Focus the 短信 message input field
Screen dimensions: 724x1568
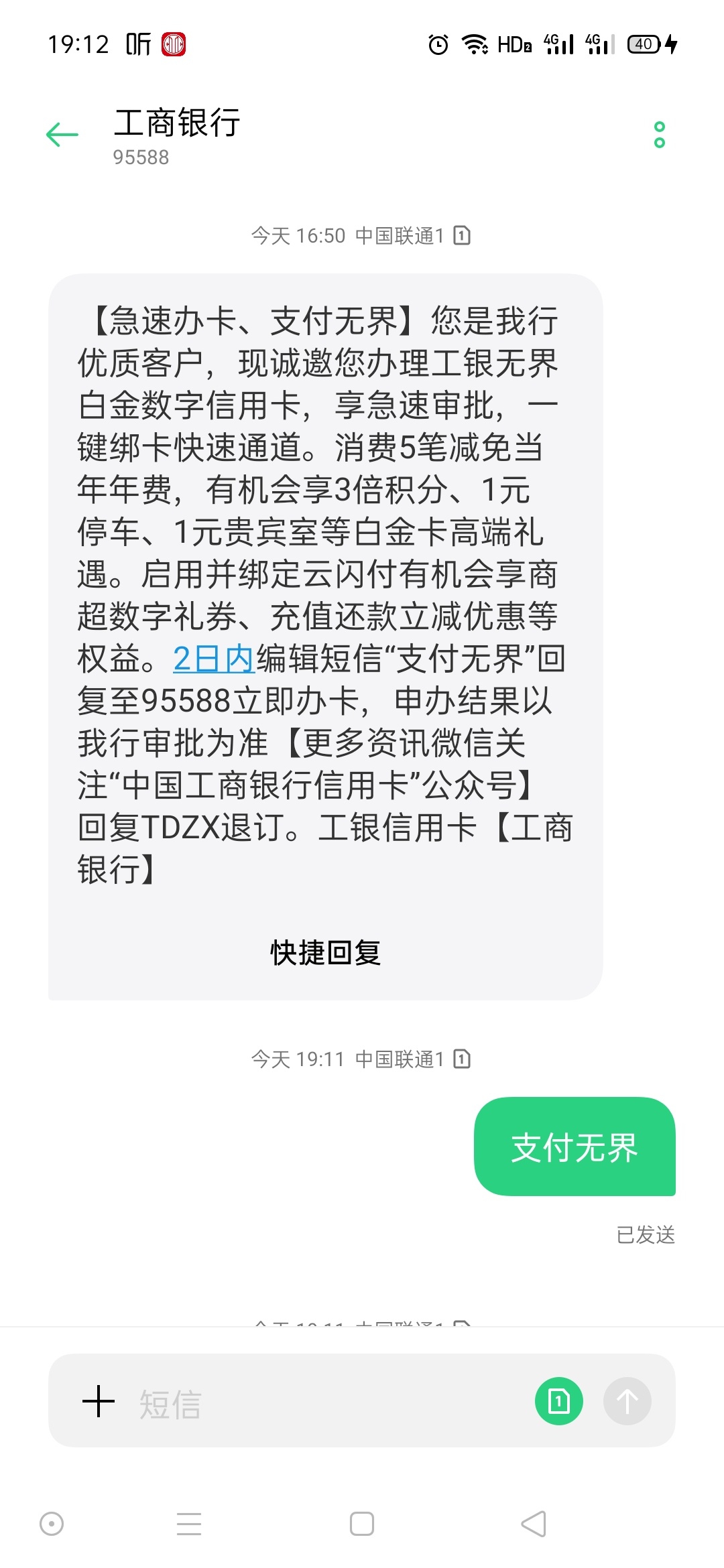point(328,1401)
